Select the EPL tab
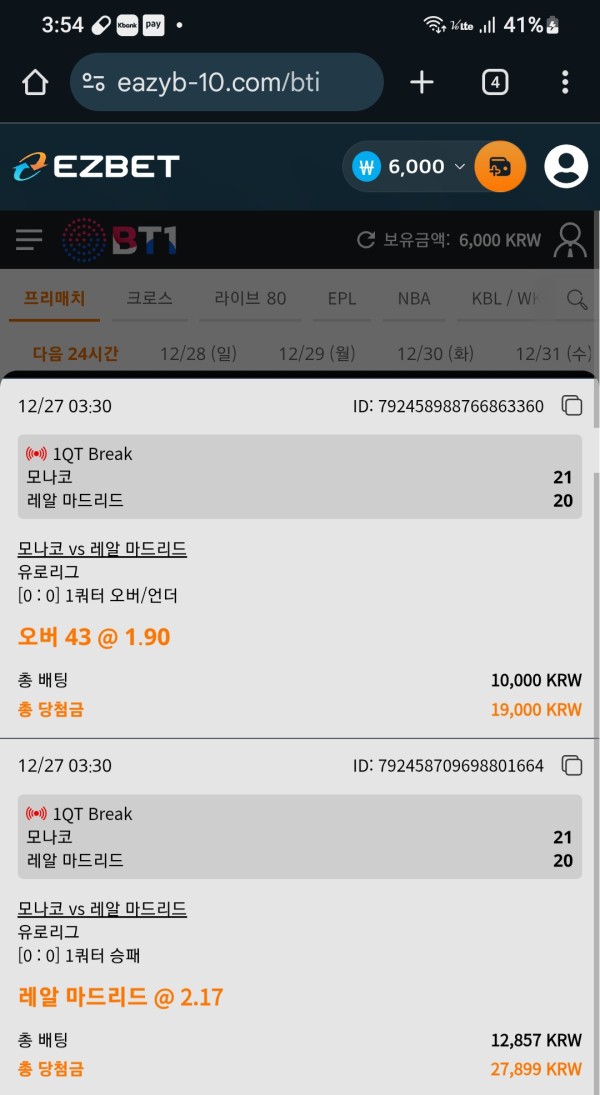This screenshot has width=600, height=1095. 342,298
